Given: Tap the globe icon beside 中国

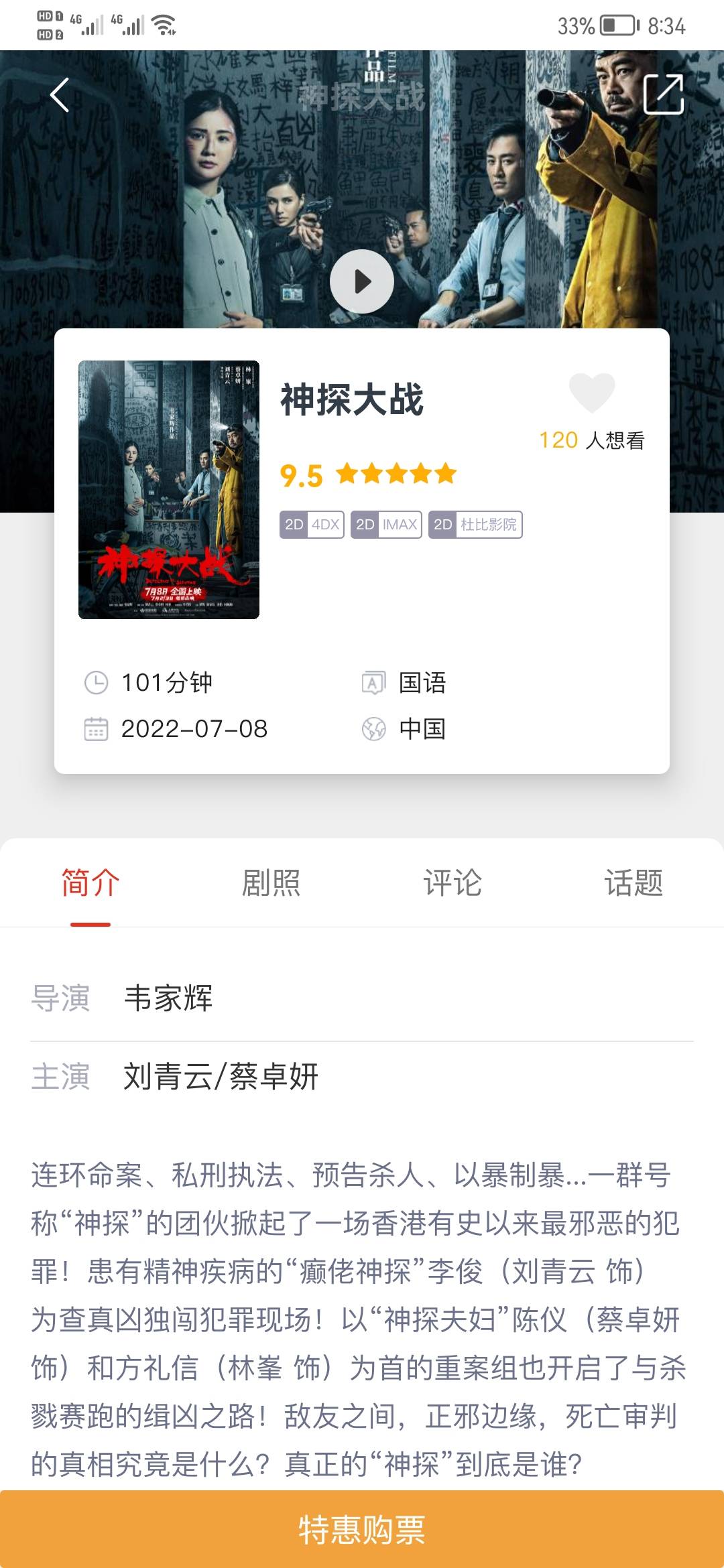Looking at the screenshot, I should pos(373,730).
